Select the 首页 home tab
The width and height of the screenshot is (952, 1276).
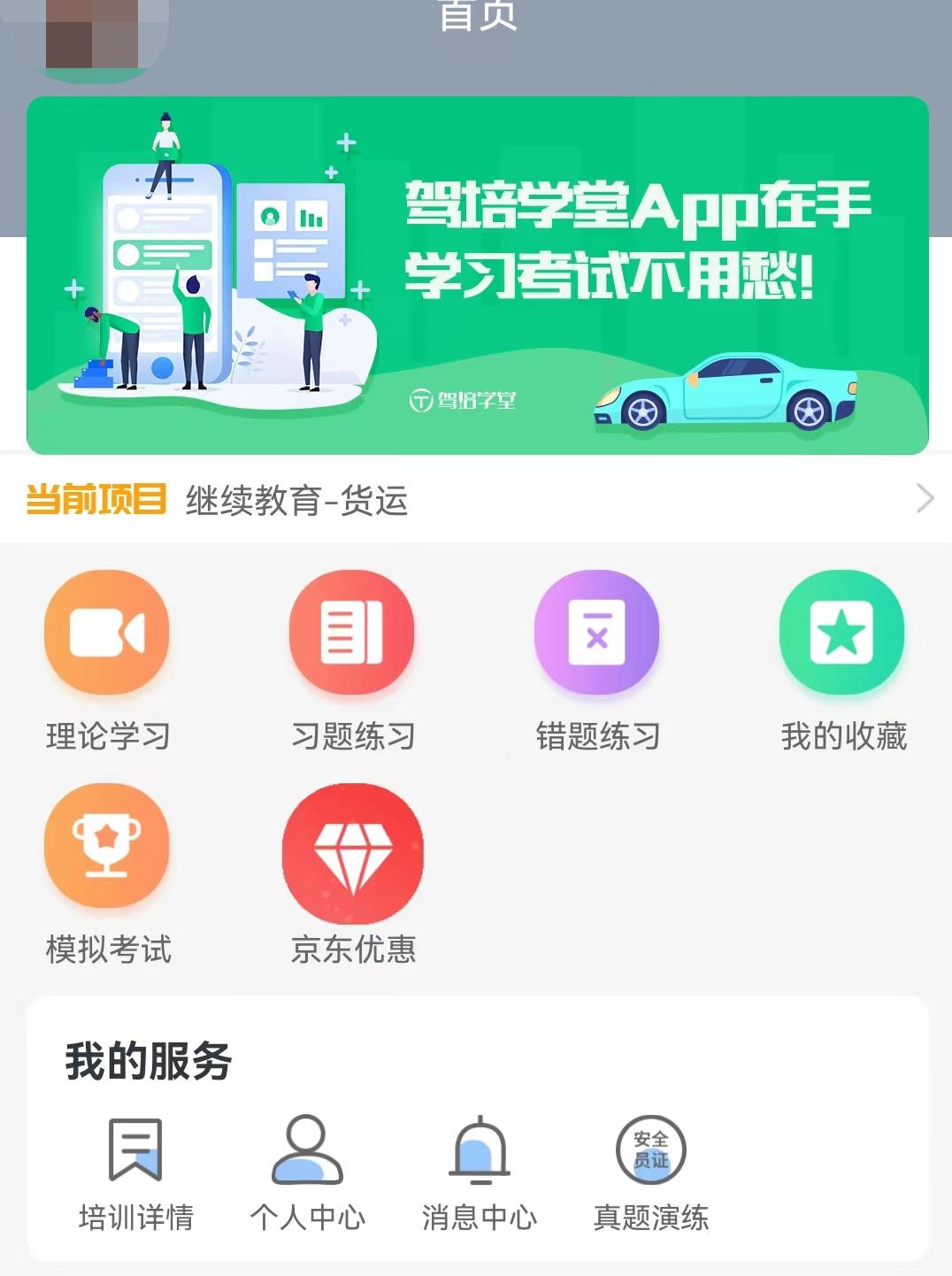pyautogui.click(x=475, y=16)
